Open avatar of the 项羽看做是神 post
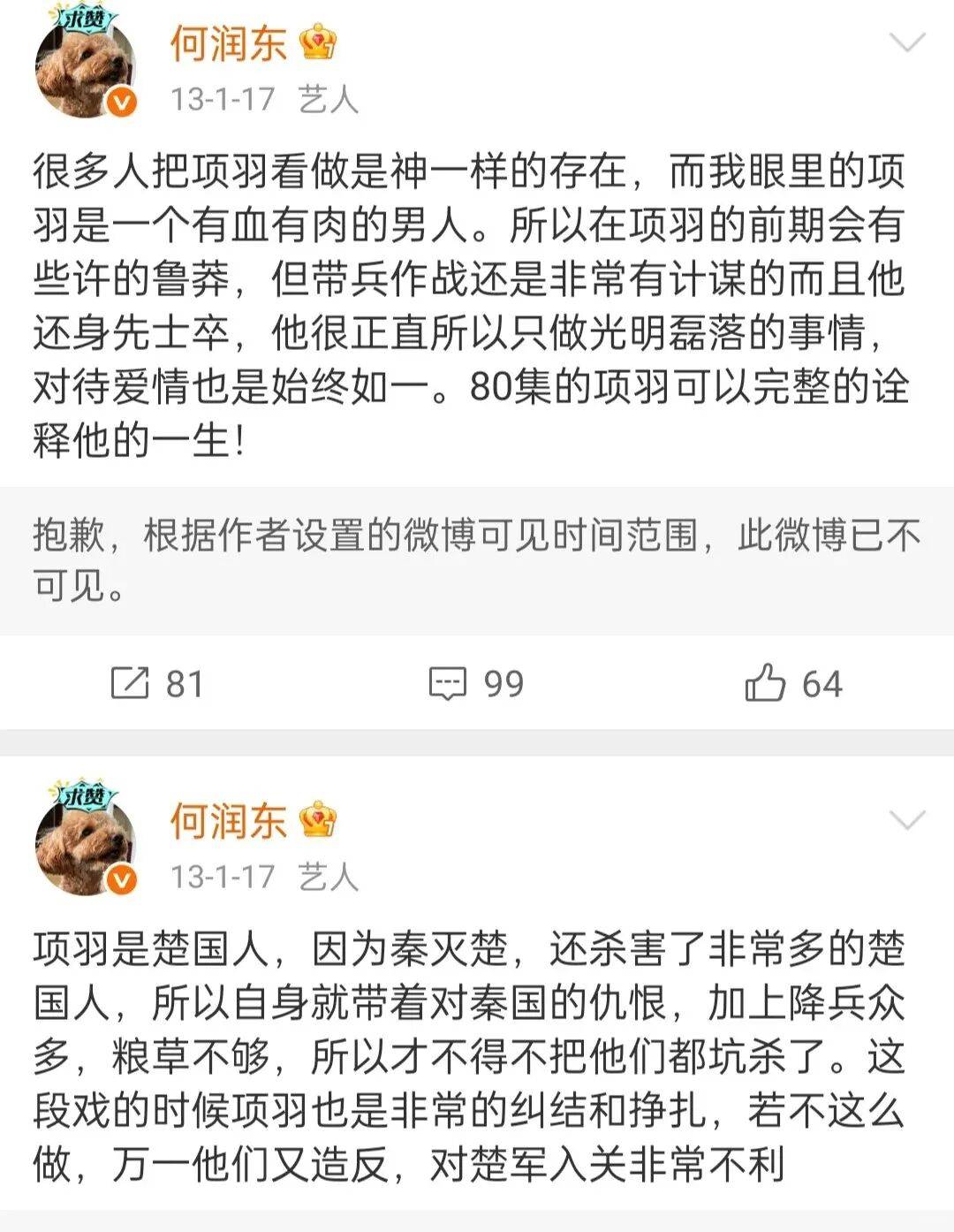 point(86,65)
